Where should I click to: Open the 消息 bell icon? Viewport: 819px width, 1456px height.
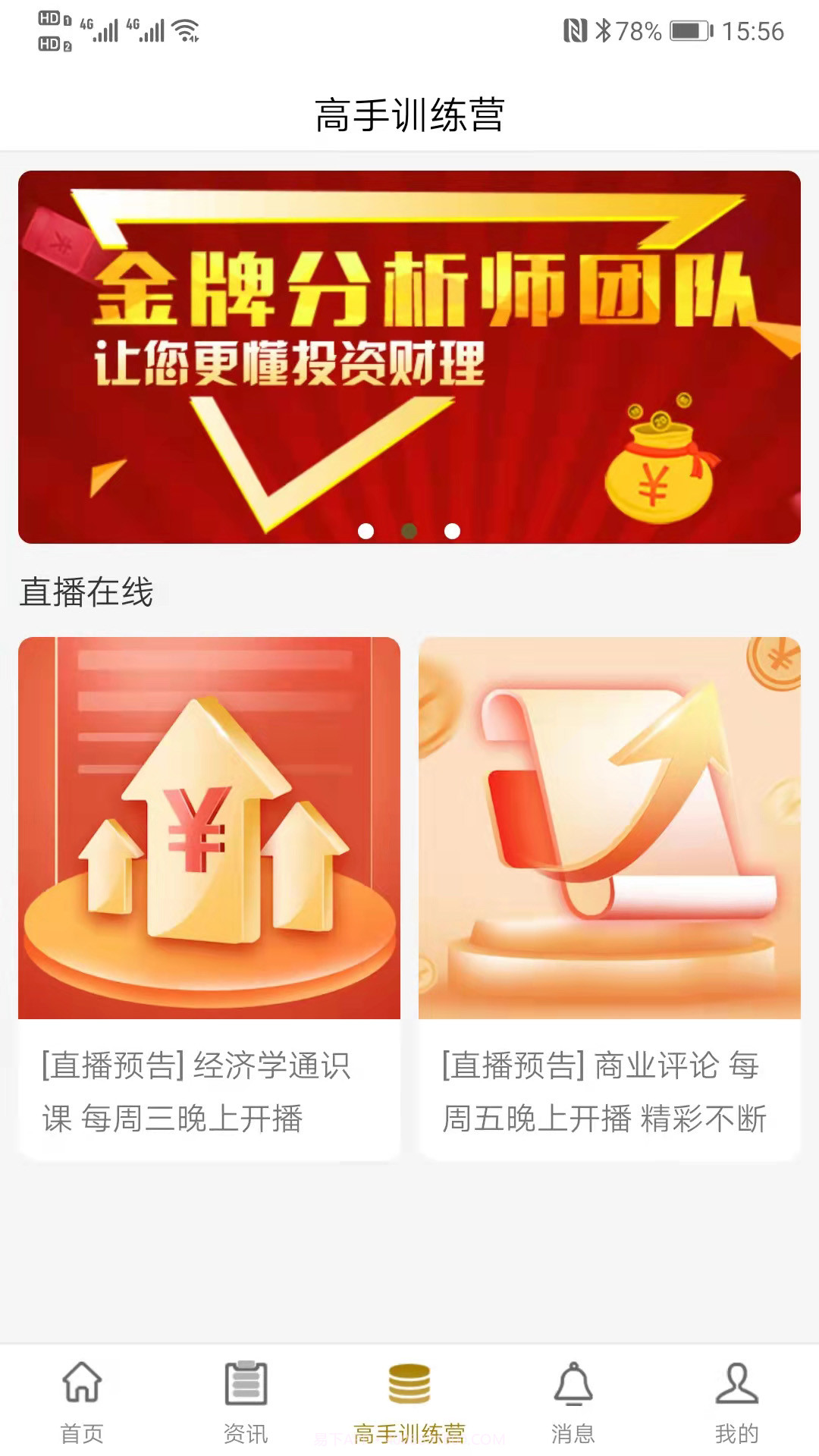[573, 1398]
